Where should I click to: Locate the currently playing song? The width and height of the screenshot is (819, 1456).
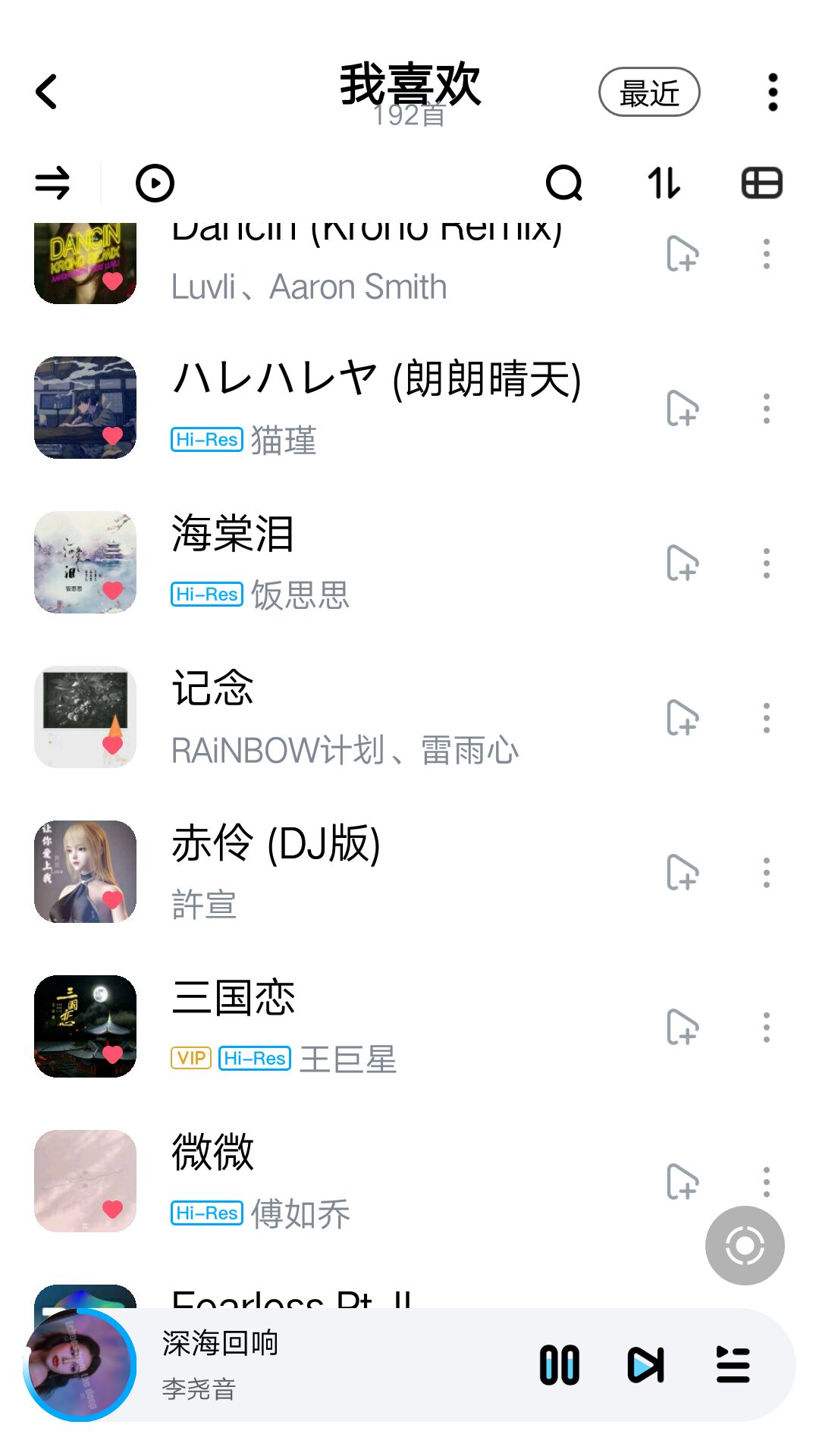[745, 1245]
